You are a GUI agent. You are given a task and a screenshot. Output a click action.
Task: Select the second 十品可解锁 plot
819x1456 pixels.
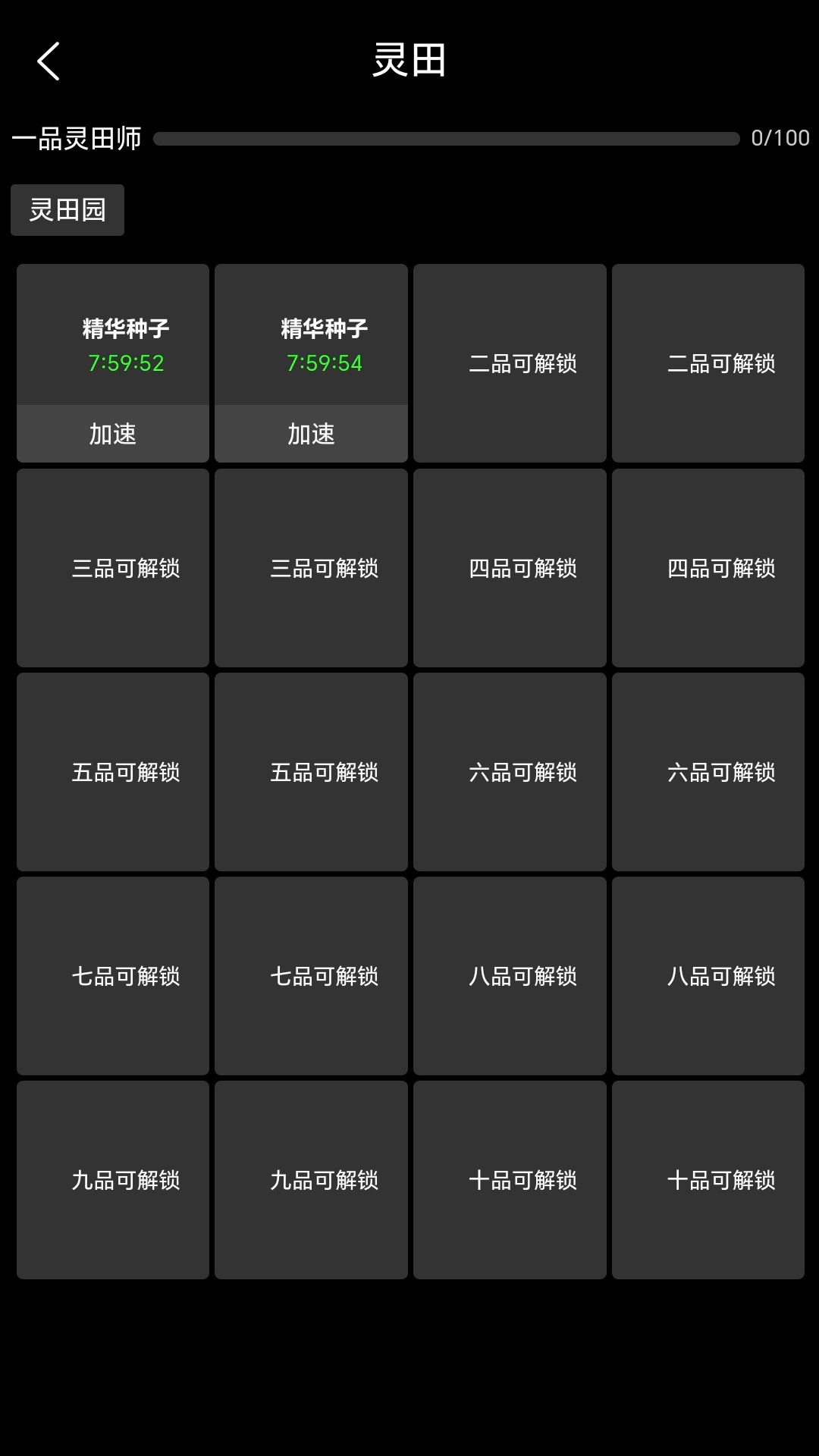[708, 1179]
